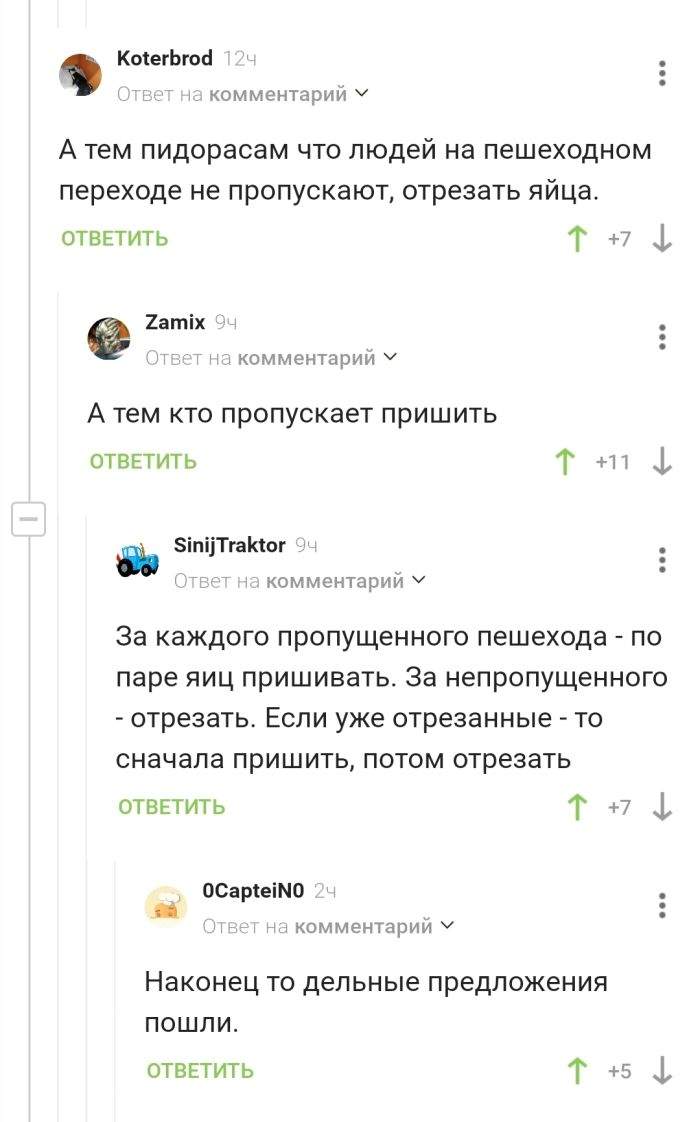700x1122 pixels.
Task: Upvote SinijTraktor's comment
Action: (x=577, y=807)
